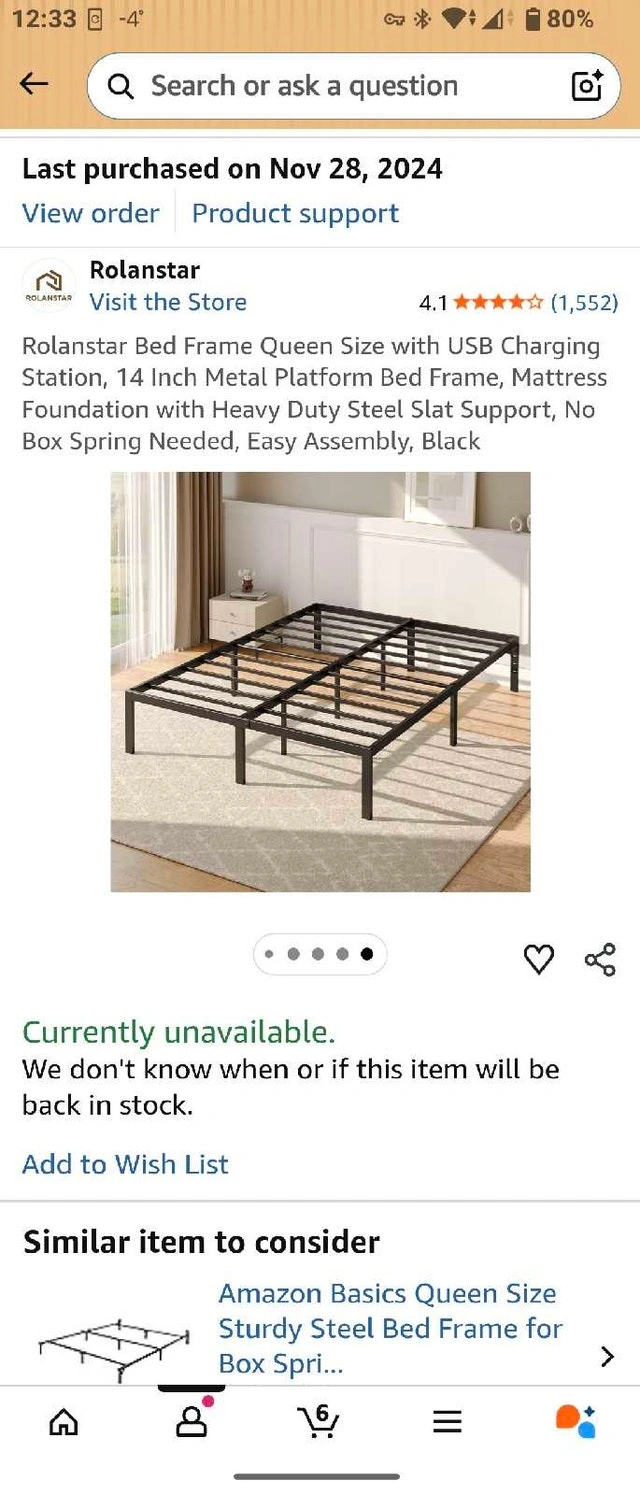Switch to the Home tab

63,1421
